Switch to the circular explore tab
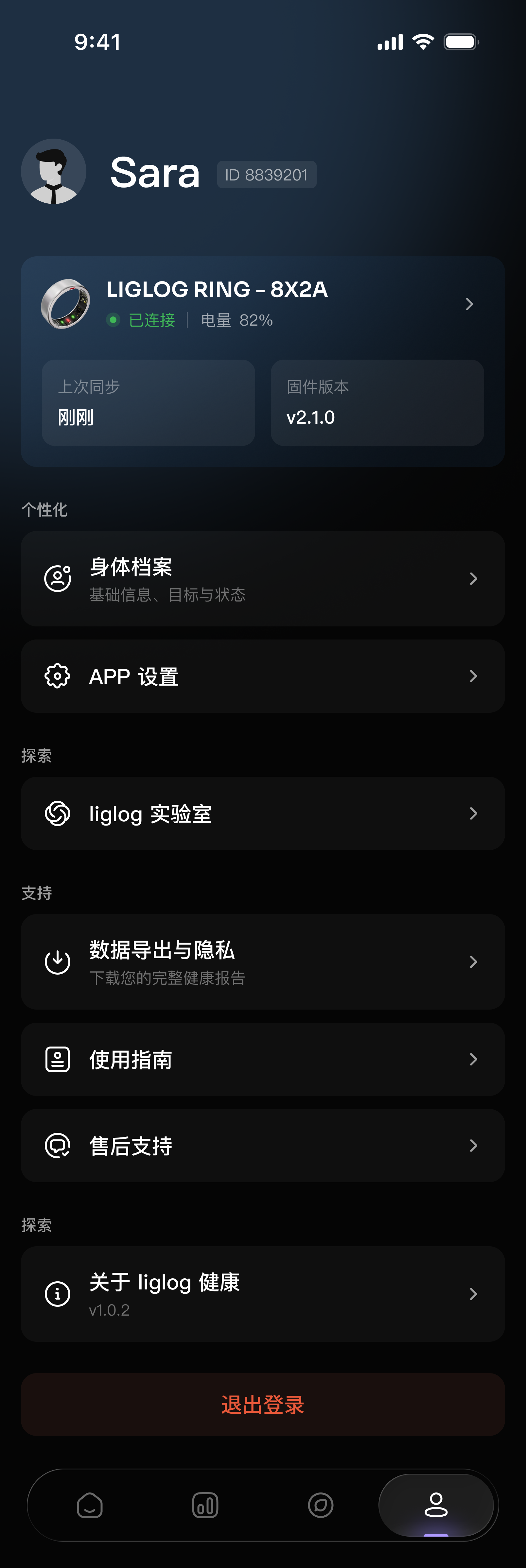Screen dimensions: 526x1568 321,1505
